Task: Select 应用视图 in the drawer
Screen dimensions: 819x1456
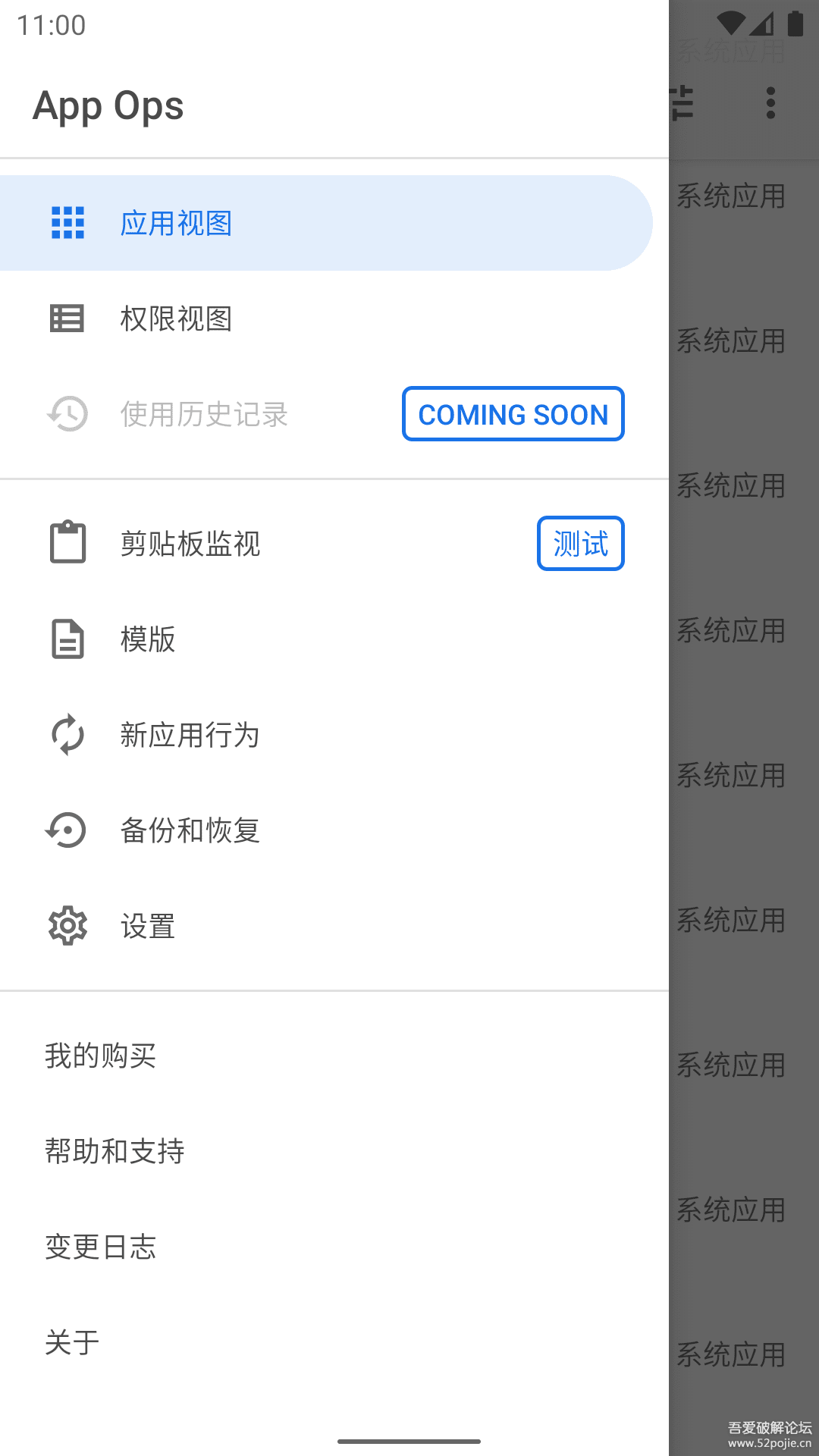Action: [176, 223]
